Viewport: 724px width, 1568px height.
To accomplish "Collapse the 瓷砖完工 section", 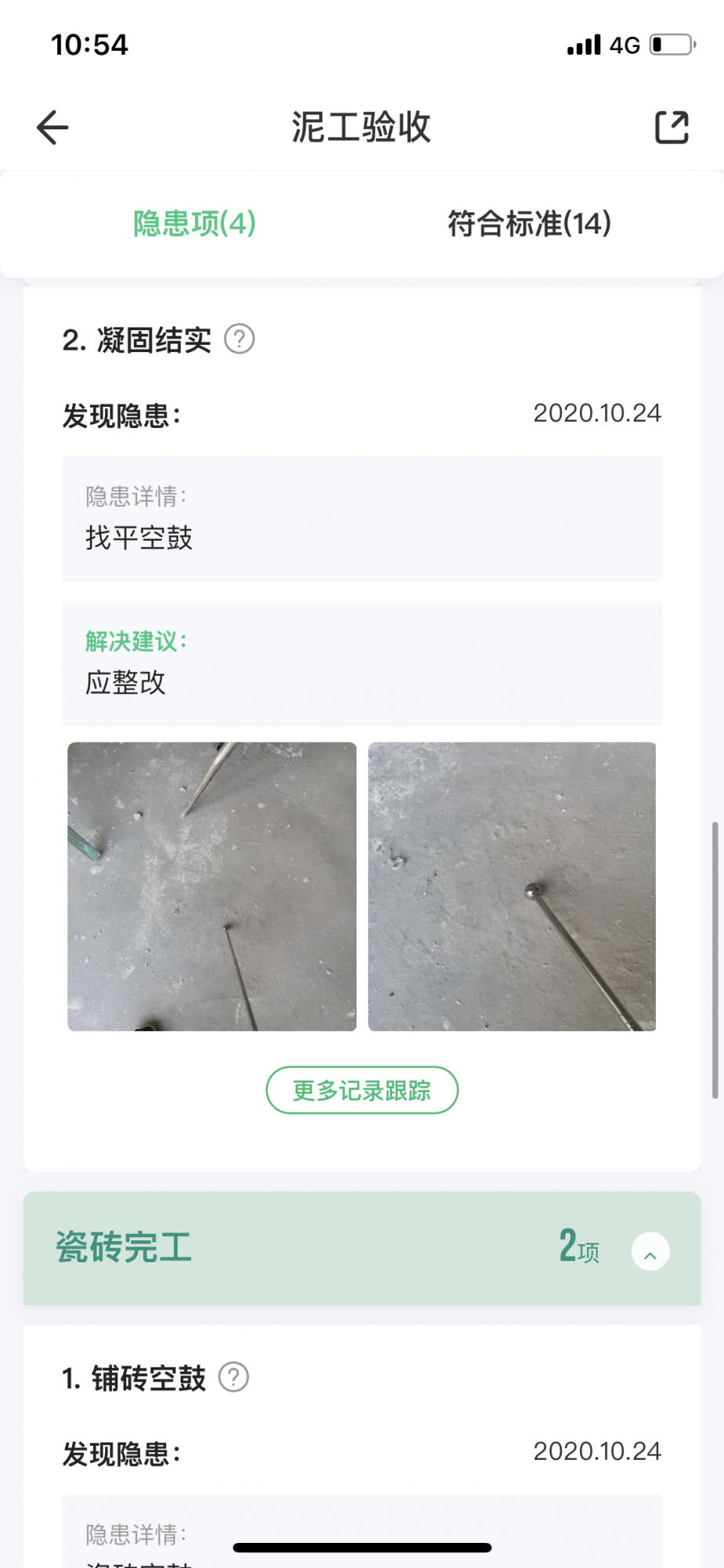I will [650, 1251].
